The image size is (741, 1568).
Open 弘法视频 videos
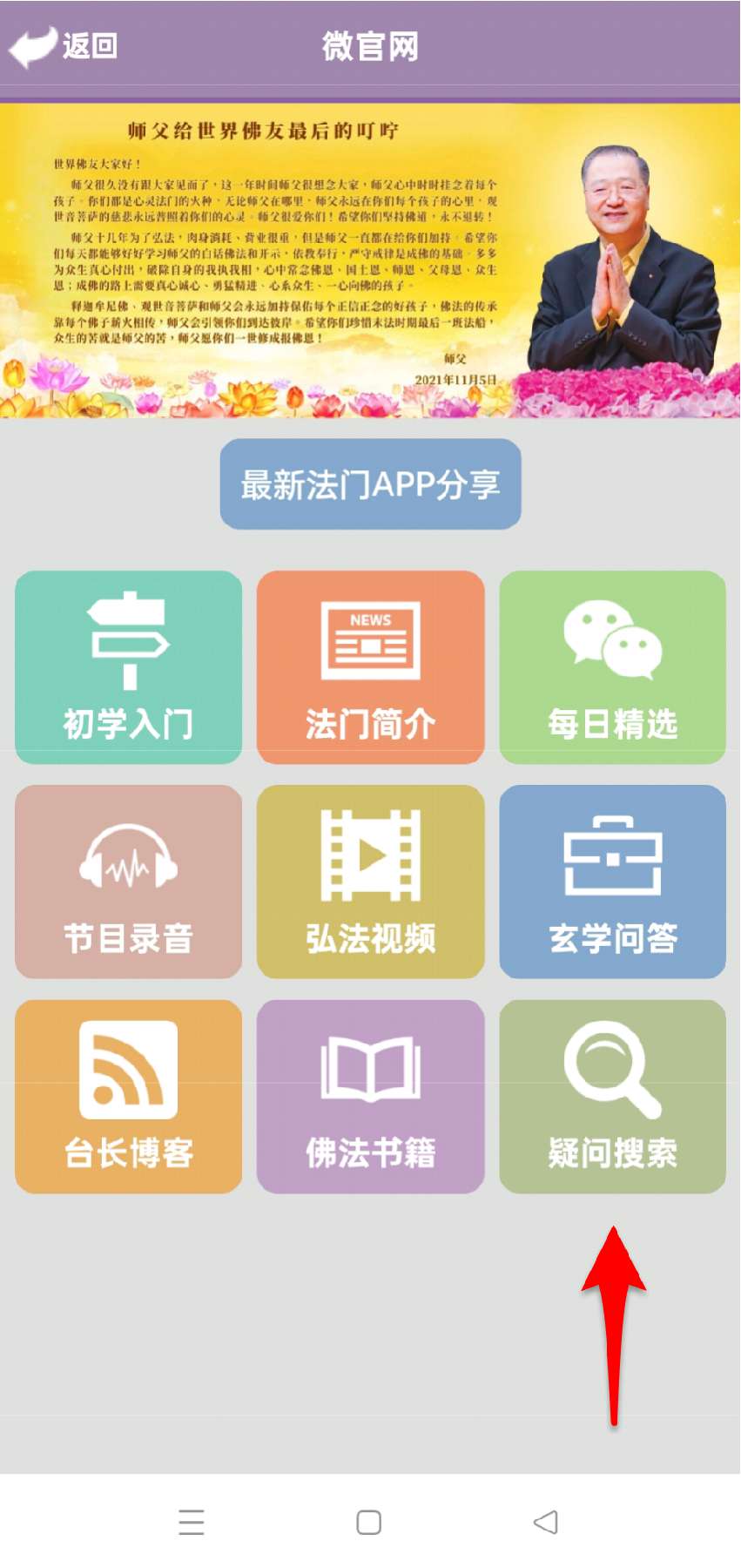[370, 882]
